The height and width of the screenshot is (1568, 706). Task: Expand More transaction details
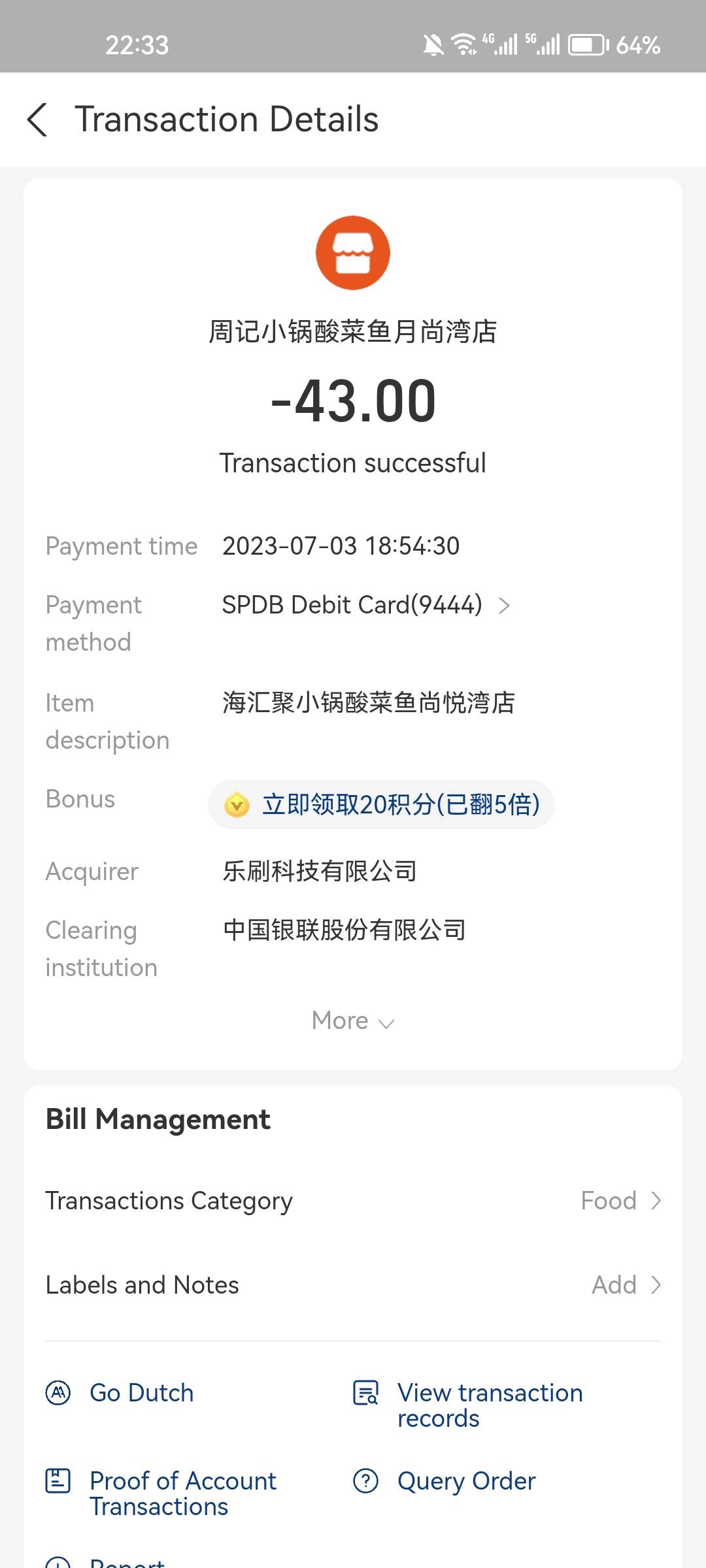click(x=353, y=1021)
